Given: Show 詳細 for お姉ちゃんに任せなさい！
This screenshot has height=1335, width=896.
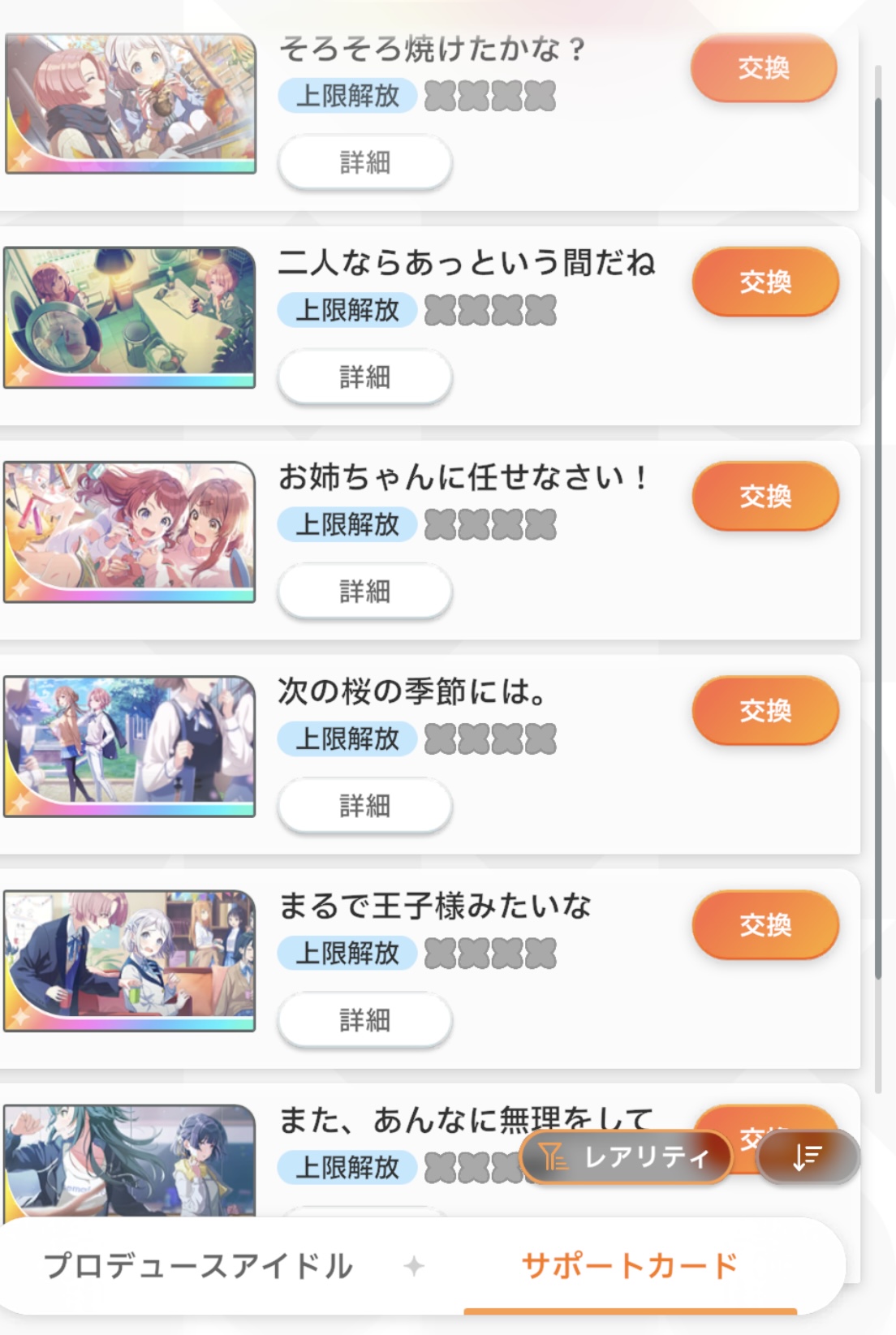Looking at the screenshot, I should coord(364,591).
